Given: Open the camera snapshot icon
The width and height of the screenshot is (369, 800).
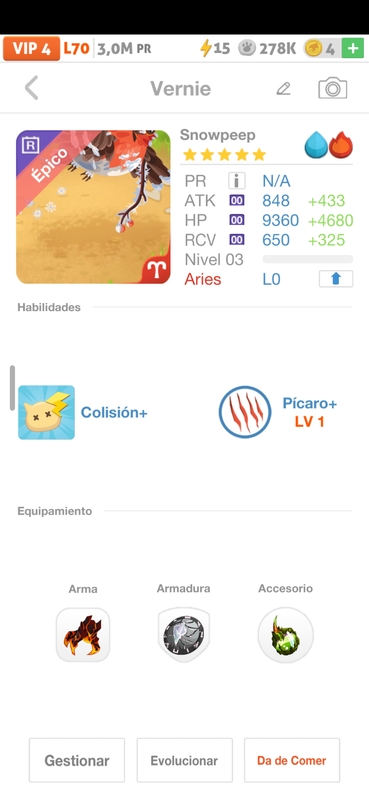Looking at the screenshot, I should tap(333, 88).
